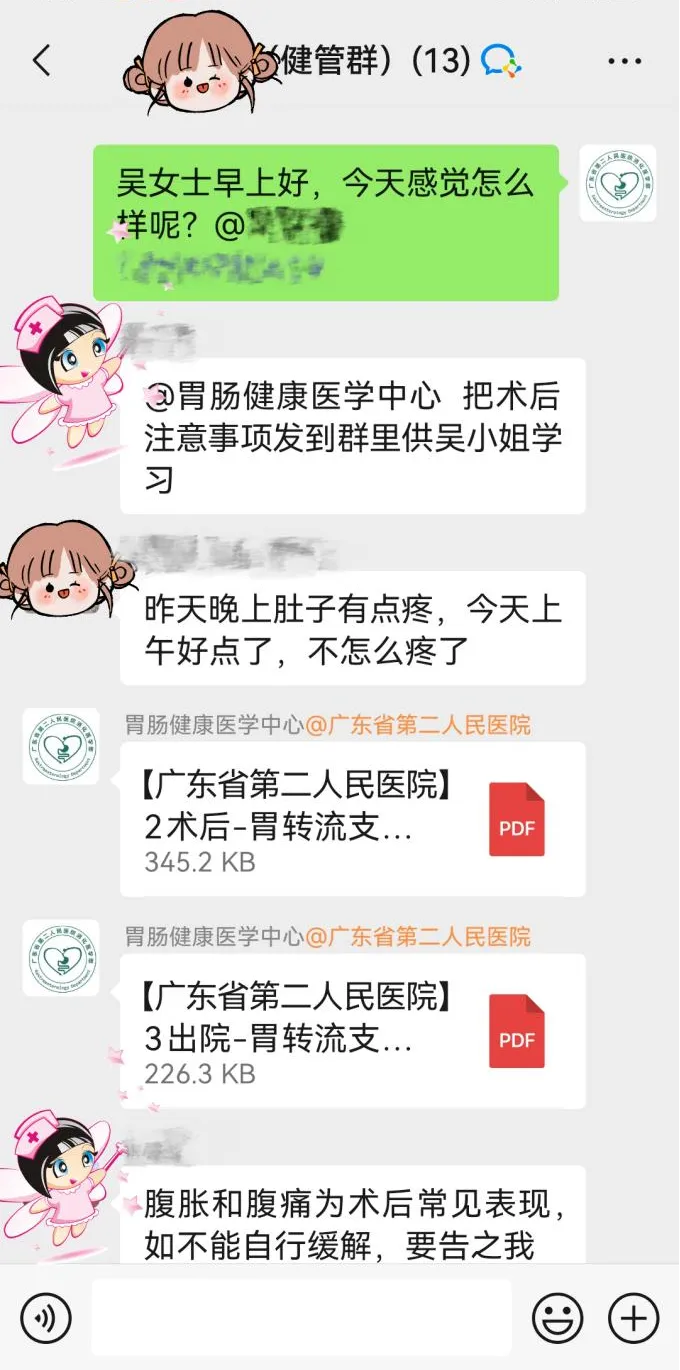Open the emoji picker
Screen dimensions: 680x1370
click(557, 1317)
